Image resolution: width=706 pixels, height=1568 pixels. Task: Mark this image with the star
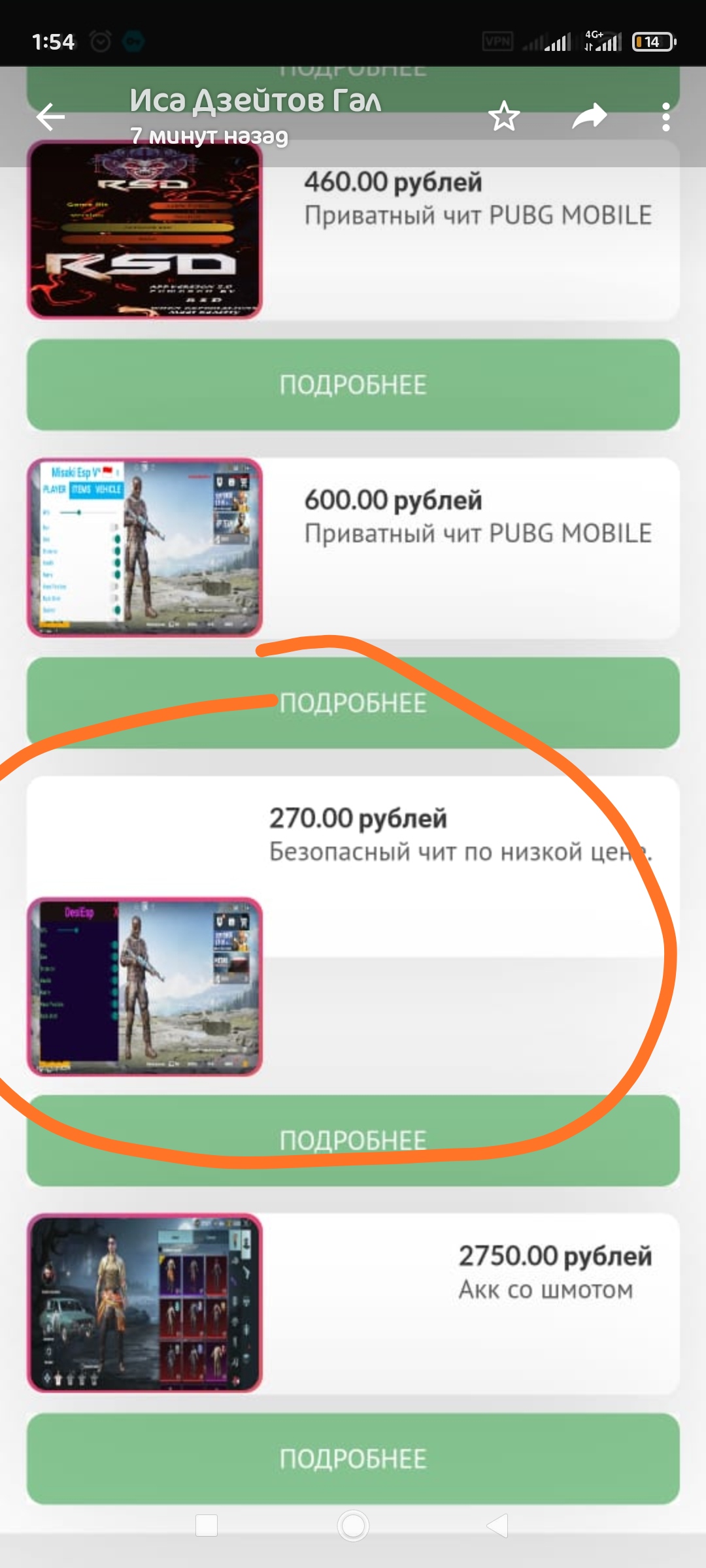[504, 117]
